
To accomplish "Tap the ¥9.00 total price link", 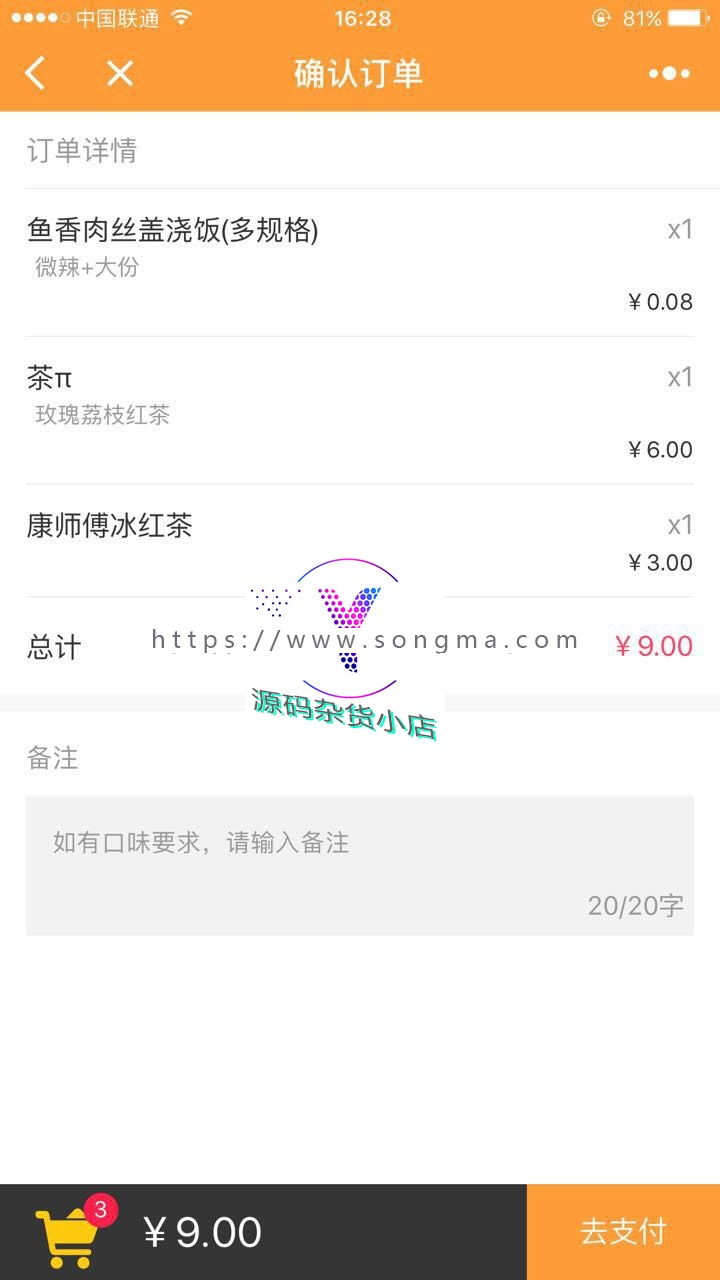I will pos(205,1233).
